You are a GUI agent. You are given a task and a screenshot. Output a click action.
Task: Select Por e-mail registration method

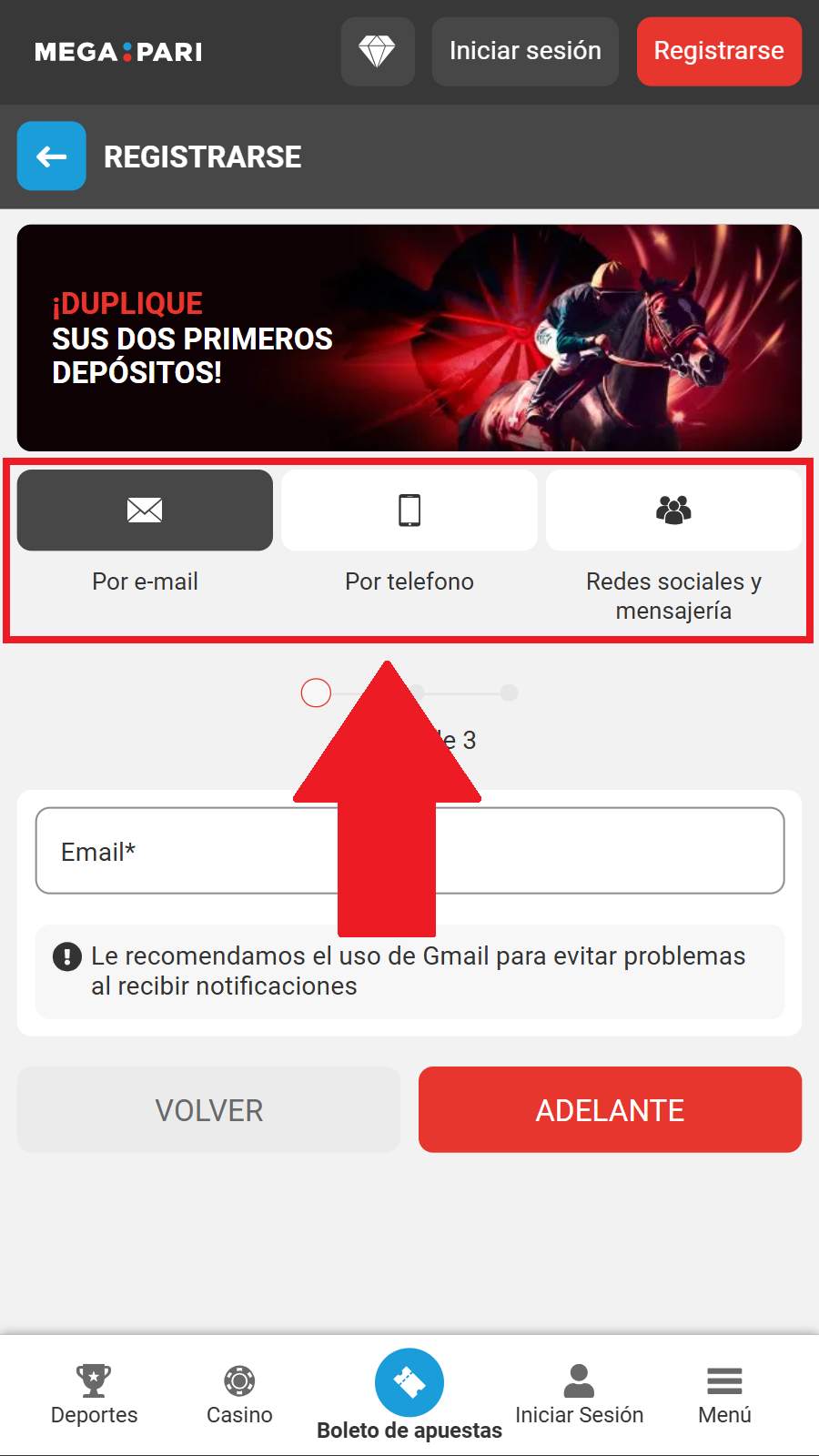[x=145, y=511]
